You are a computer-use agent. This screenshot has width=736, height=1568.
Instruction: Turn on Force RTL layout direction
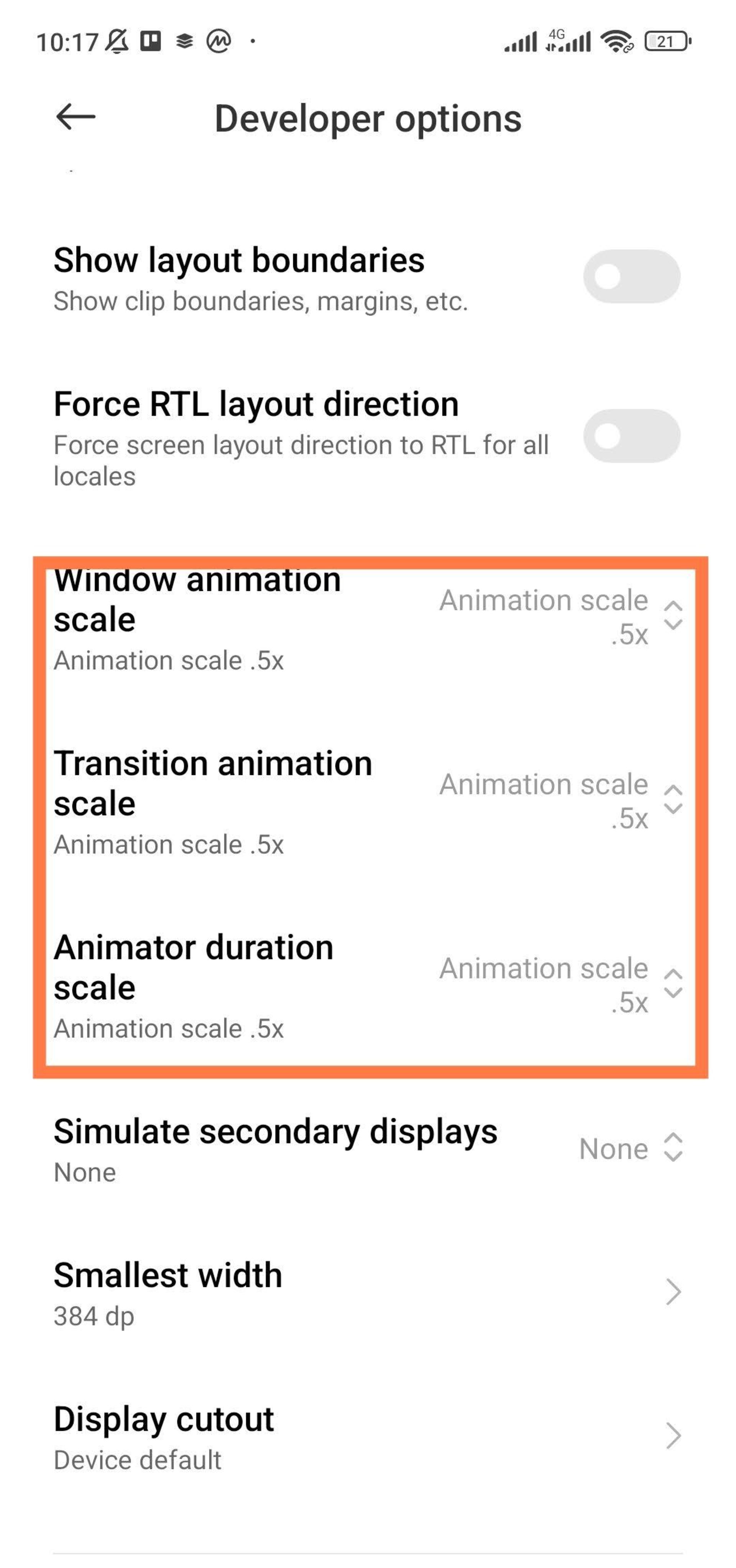point(631,436)
